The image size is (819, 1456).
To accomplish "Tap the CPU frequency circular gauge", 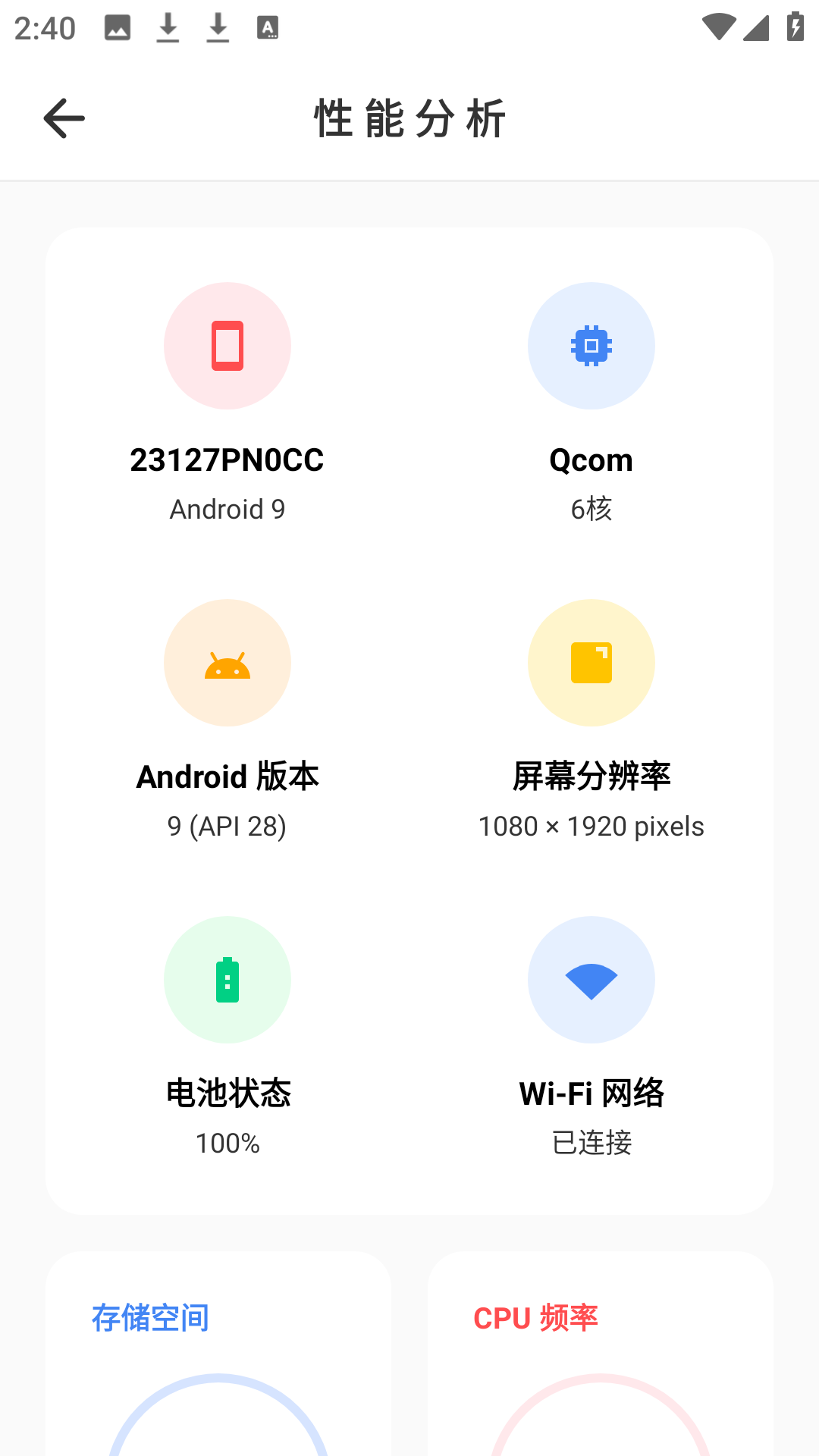I will point(600,1433).
